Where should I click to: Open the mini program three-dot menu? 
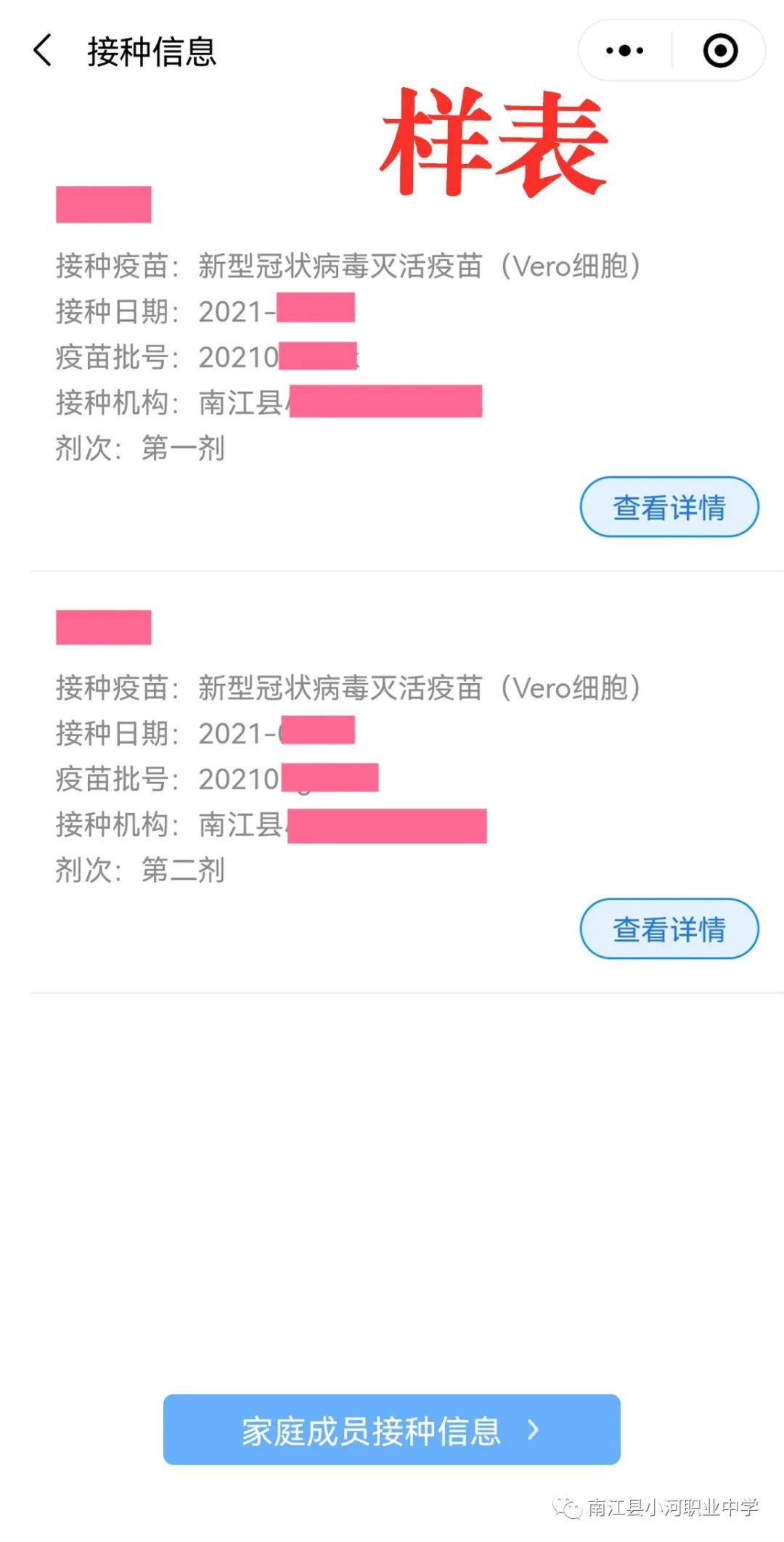(x=624, y=51)
